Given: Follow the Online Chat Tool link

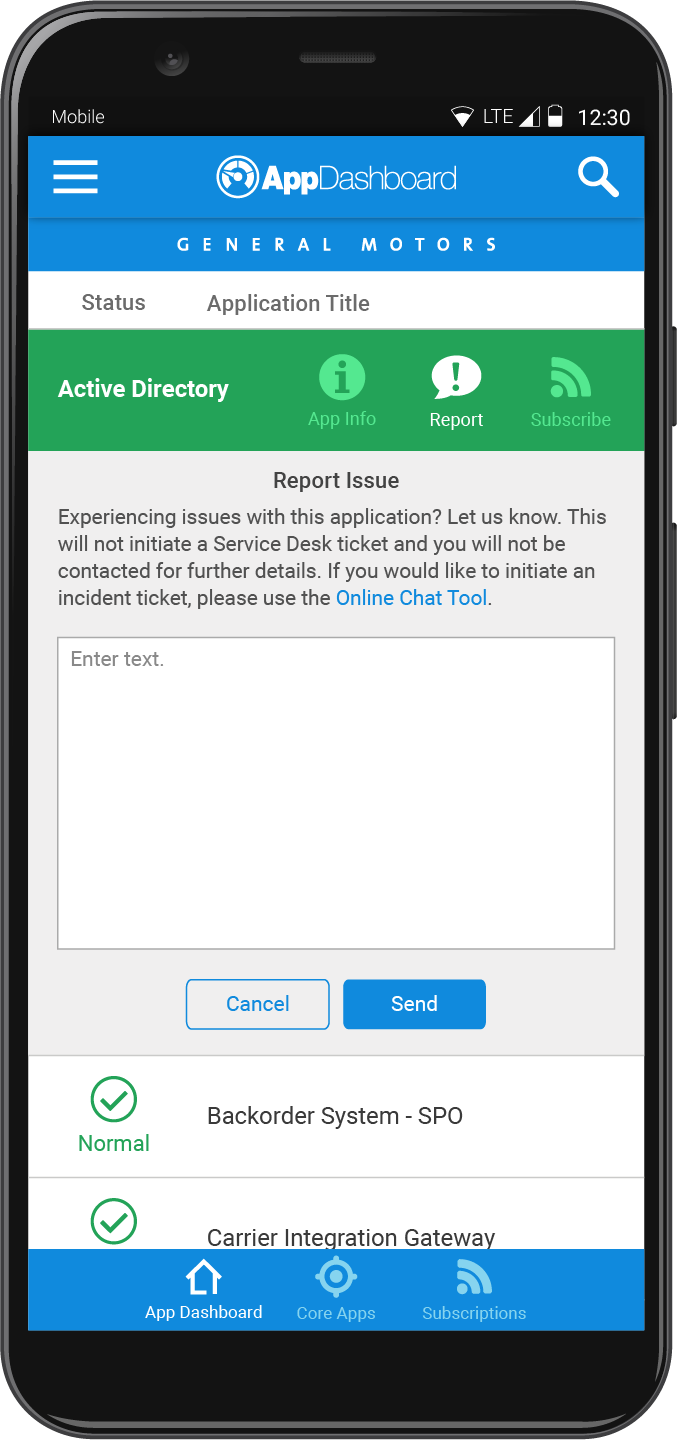Looking at the screenshot, I should [x=411, y=598].
